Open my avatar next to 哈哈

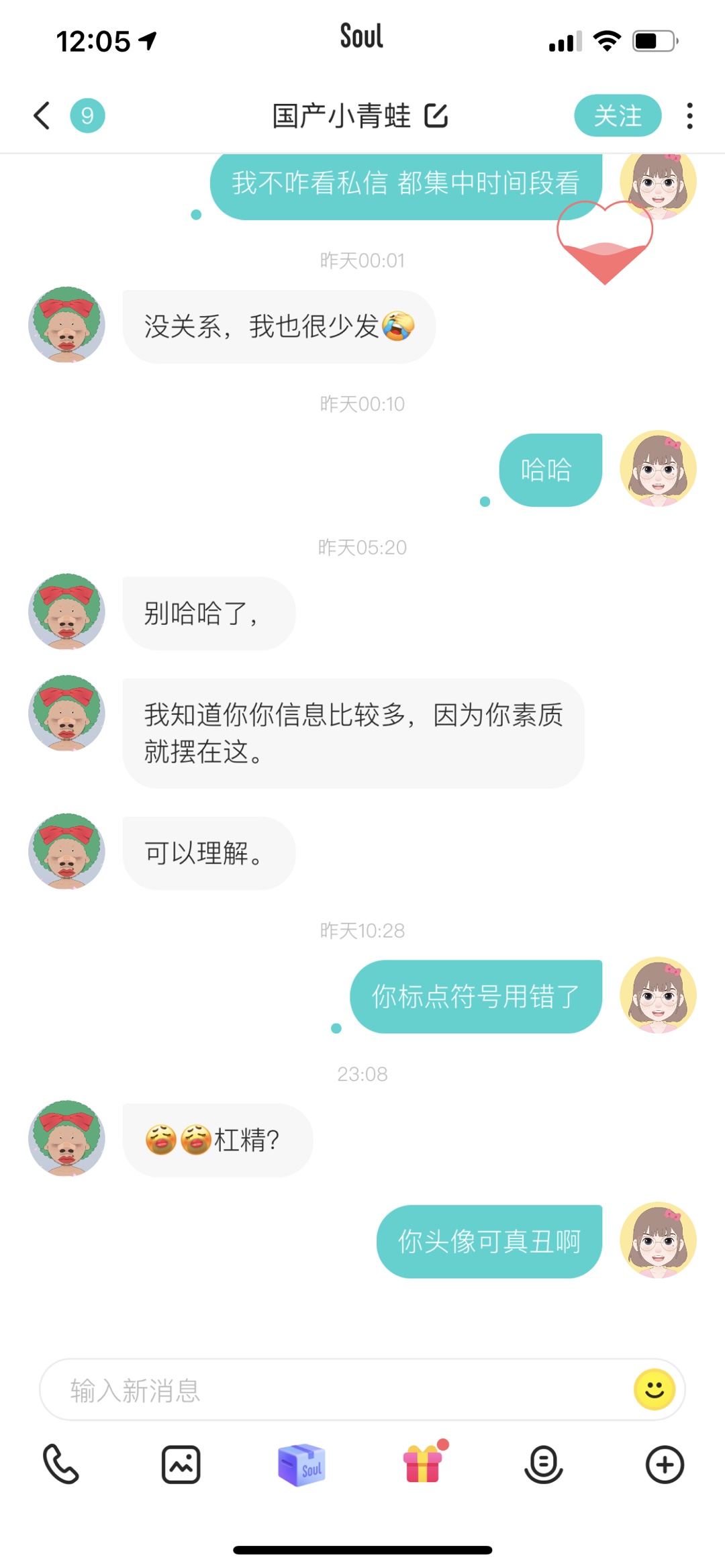coord(658,469)
